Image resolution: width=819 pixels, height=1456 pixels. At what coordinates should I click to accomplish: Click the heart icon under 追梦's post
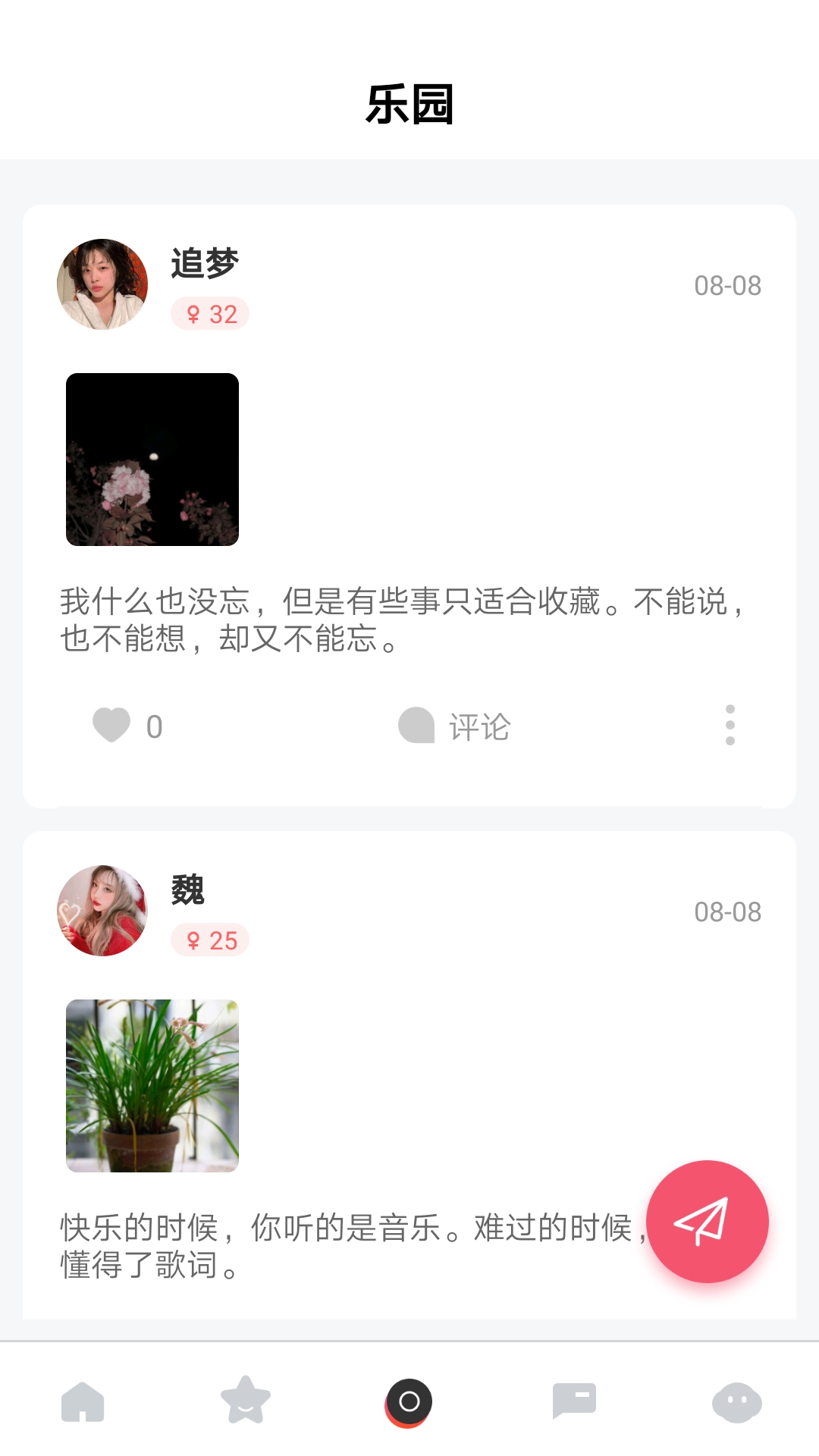pos(111,726)
